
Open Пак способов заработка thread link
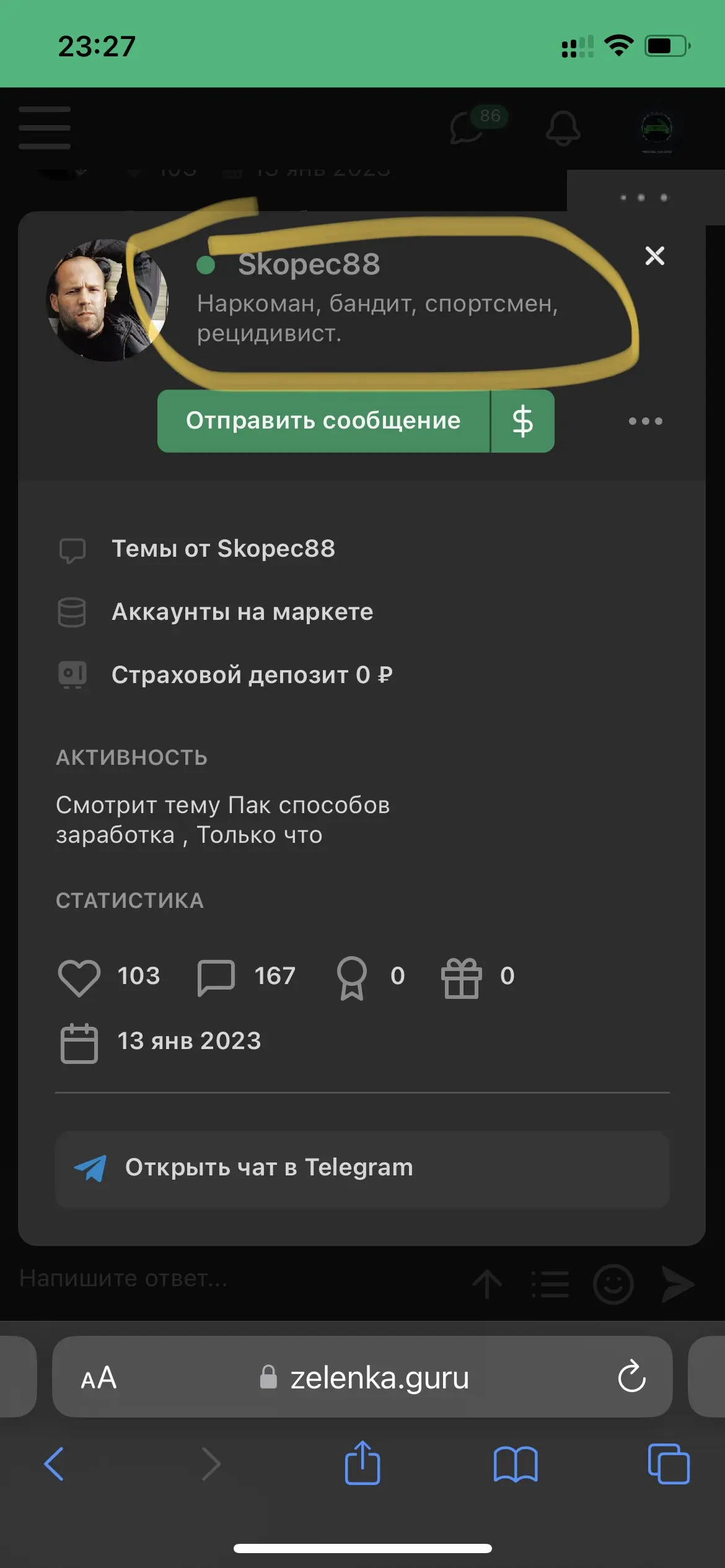point(223,820)
